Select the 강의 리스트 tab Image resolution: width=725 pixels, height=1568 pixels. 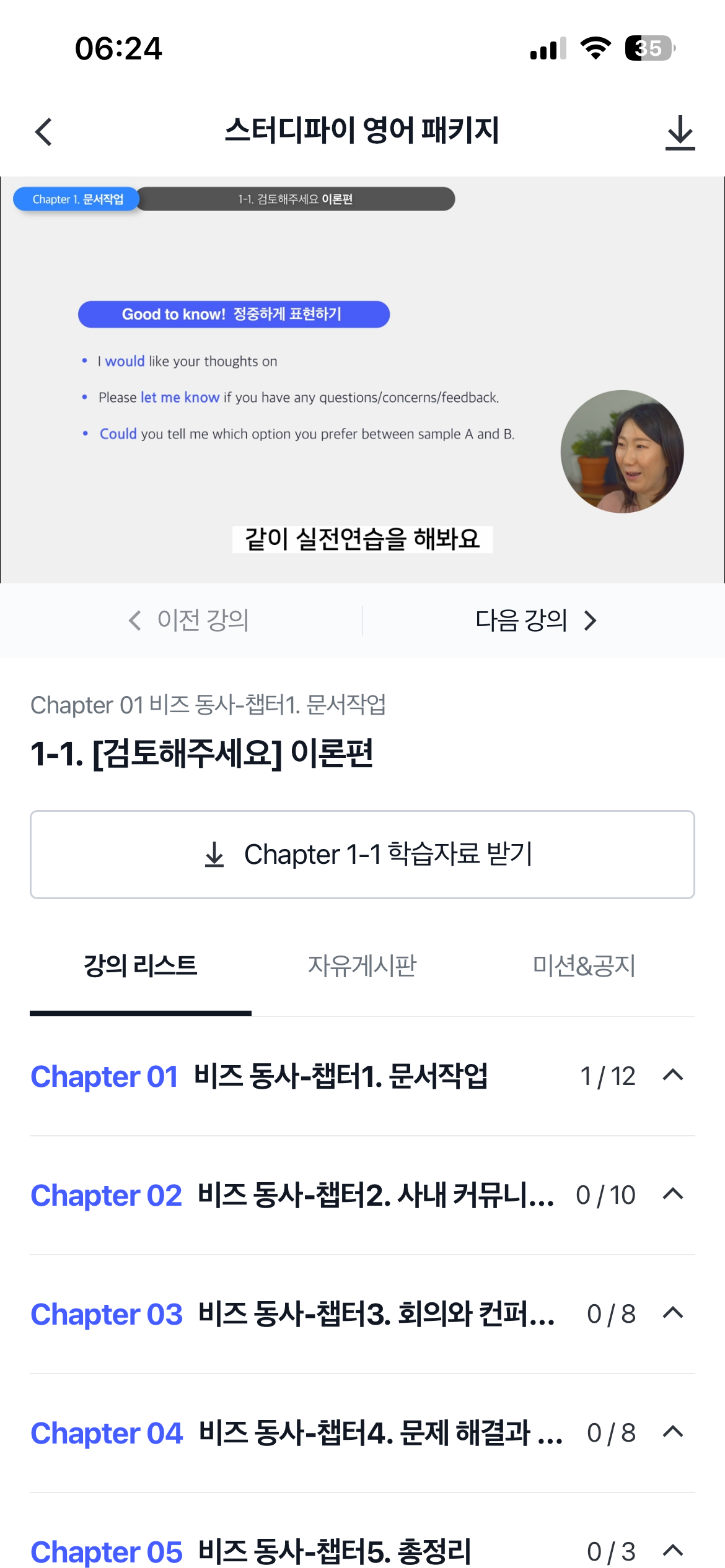tap(141, 965)
